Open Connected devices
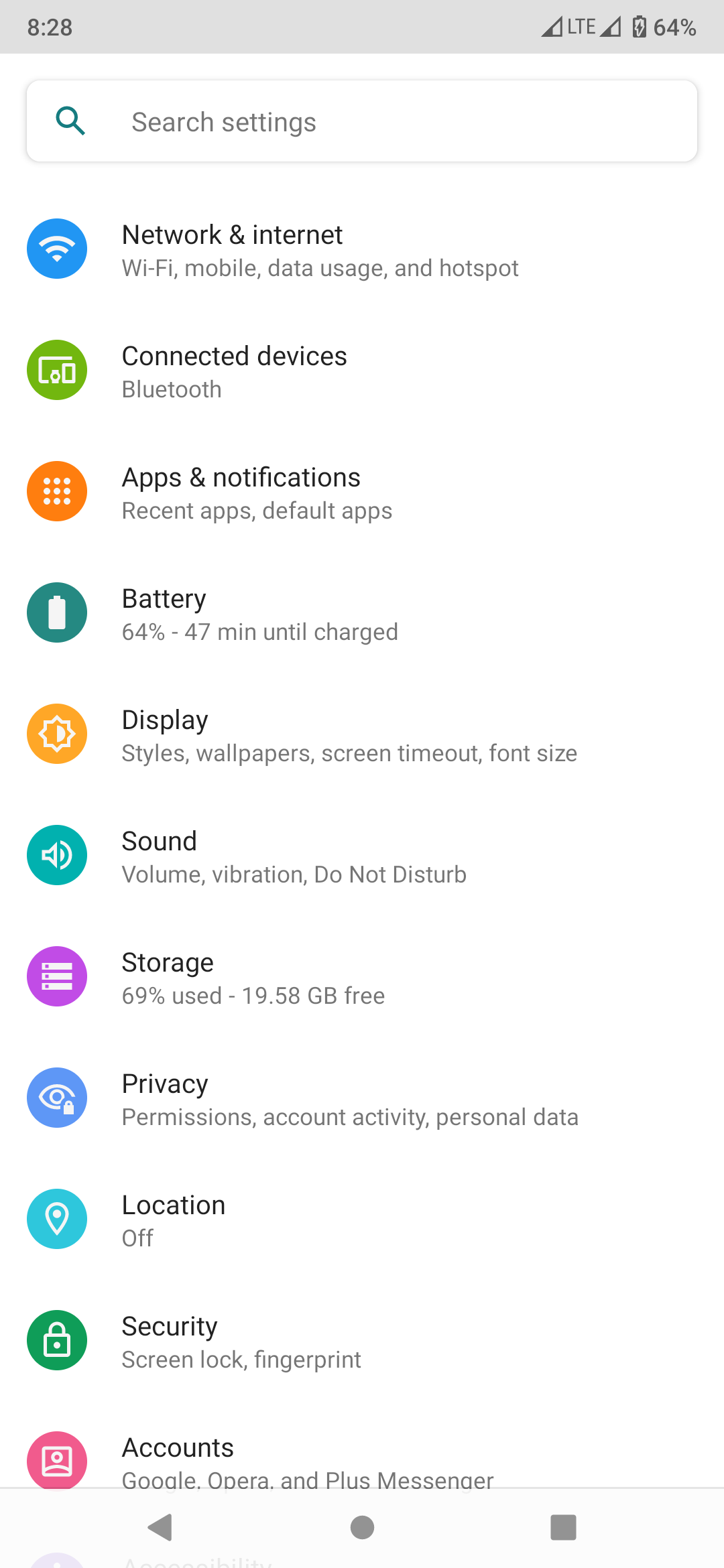This screenshot has height=1568, width=724. tap(362, 371)
